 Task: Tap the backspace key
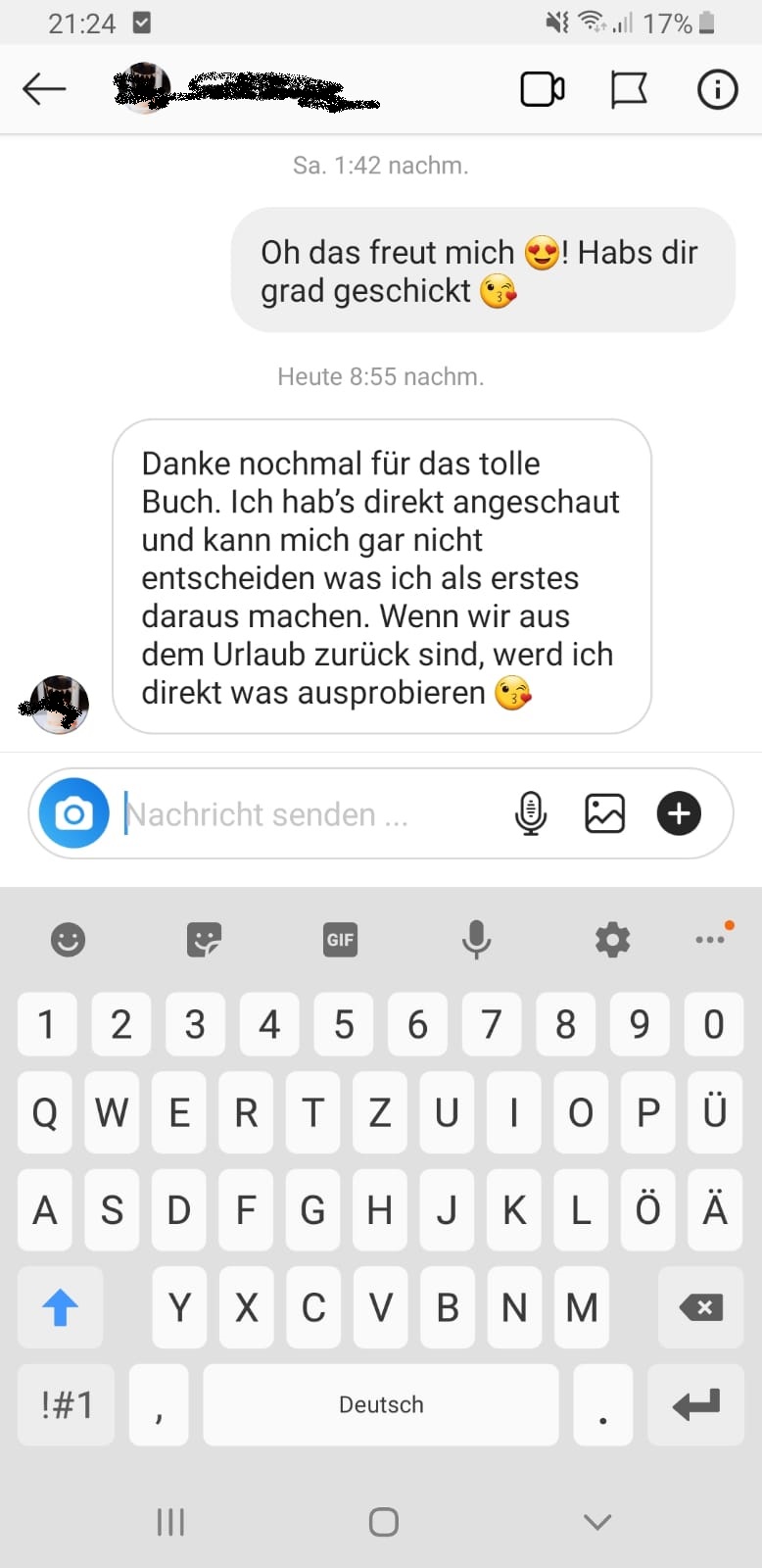[x=700, y=1307]
